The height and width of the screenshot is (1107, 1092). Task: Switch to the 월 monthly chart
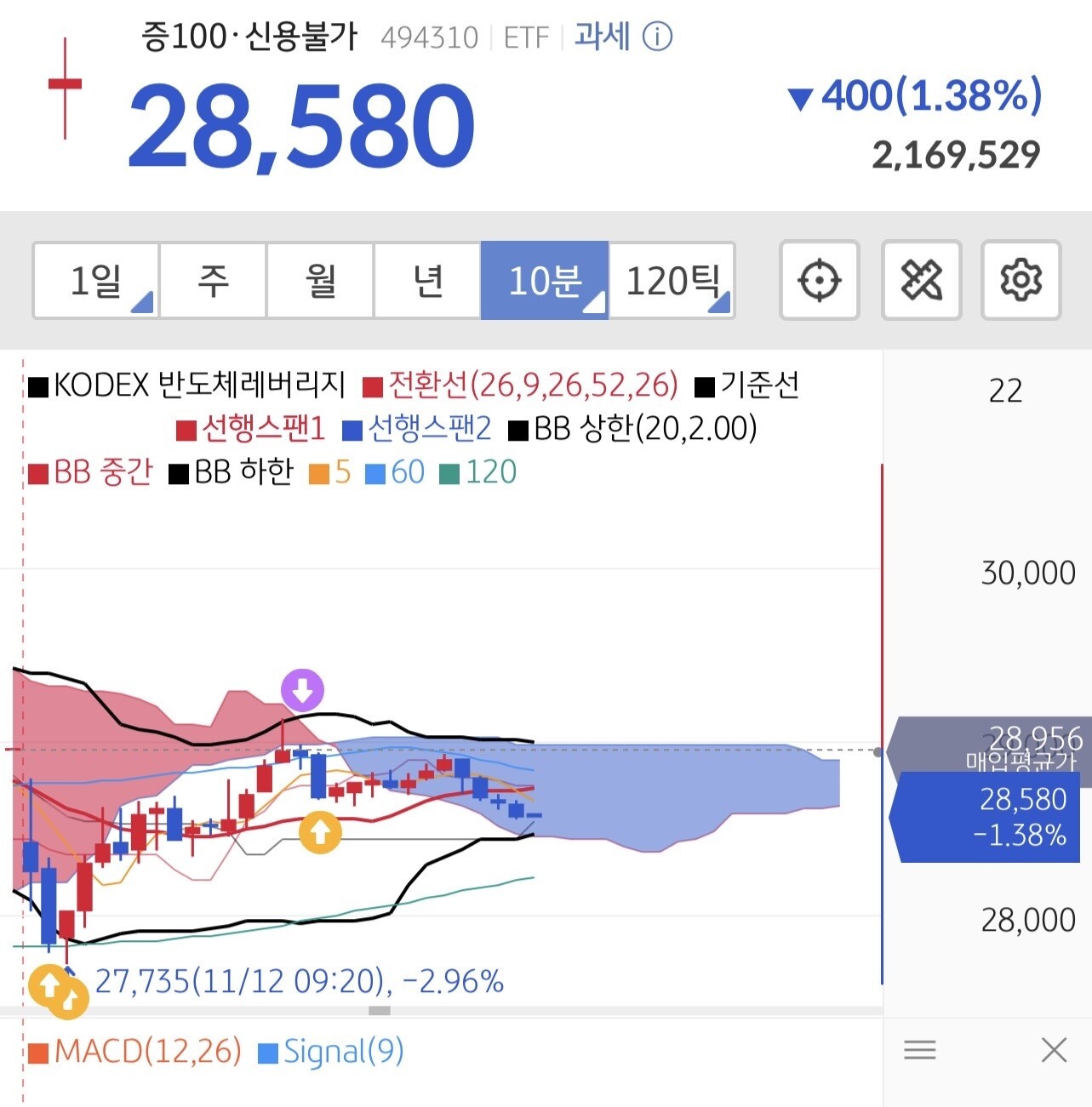tap(321, 281)
